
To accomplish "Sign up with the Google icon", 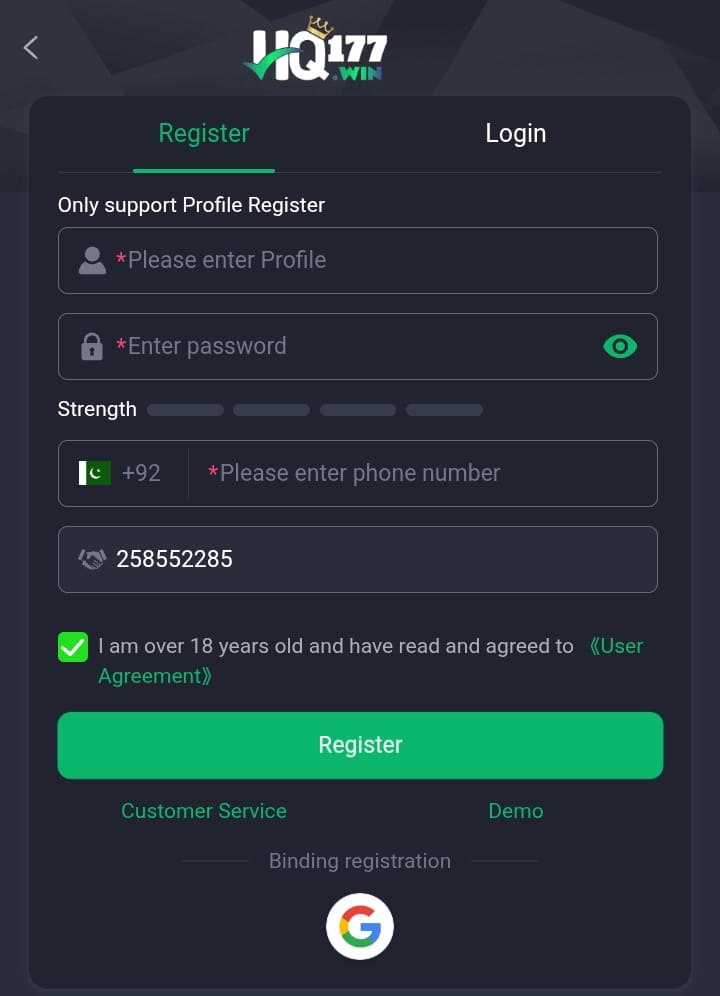I will (x=360, y=926).
